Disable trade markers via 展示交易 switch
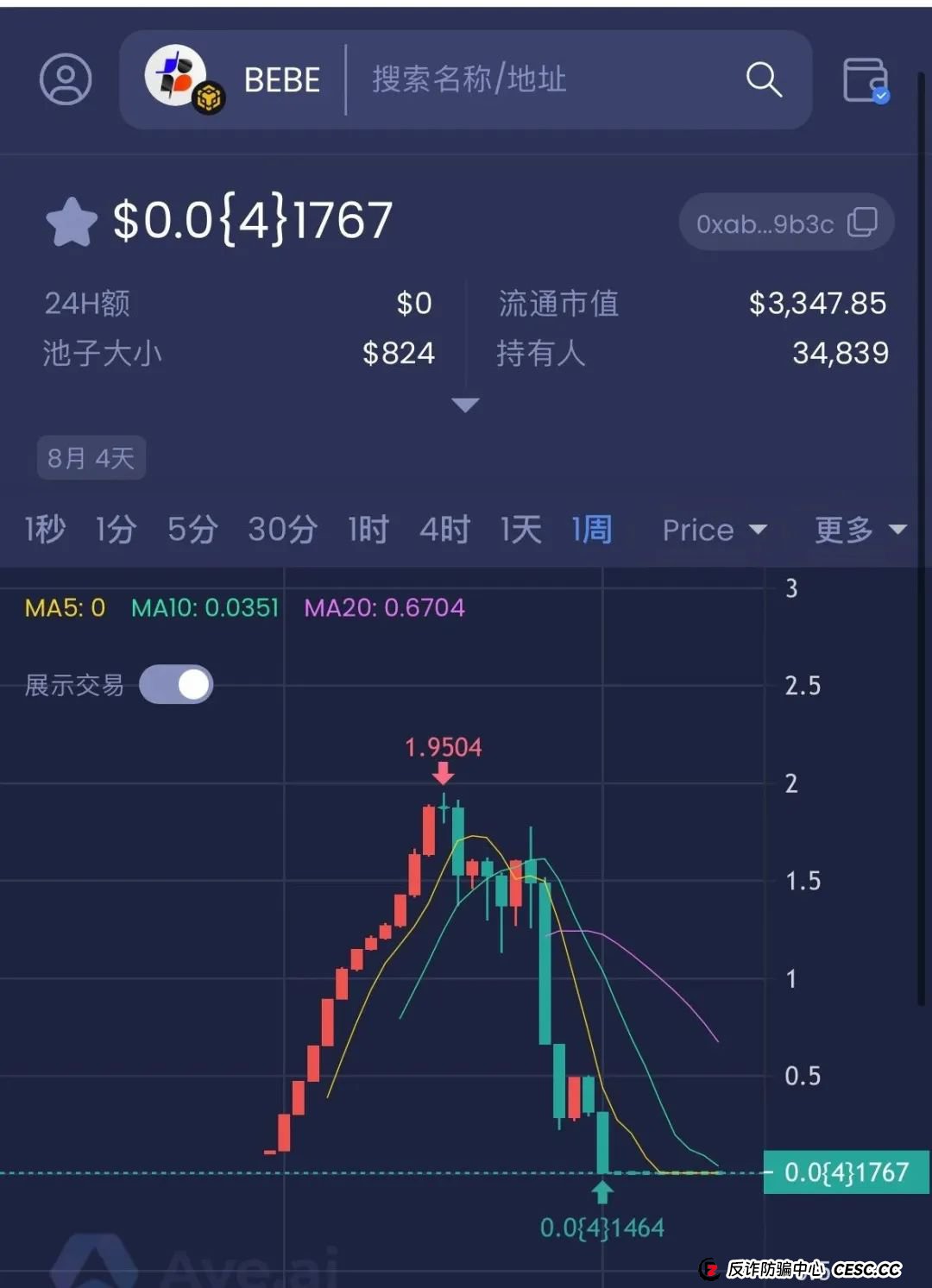 click(176, 683)
